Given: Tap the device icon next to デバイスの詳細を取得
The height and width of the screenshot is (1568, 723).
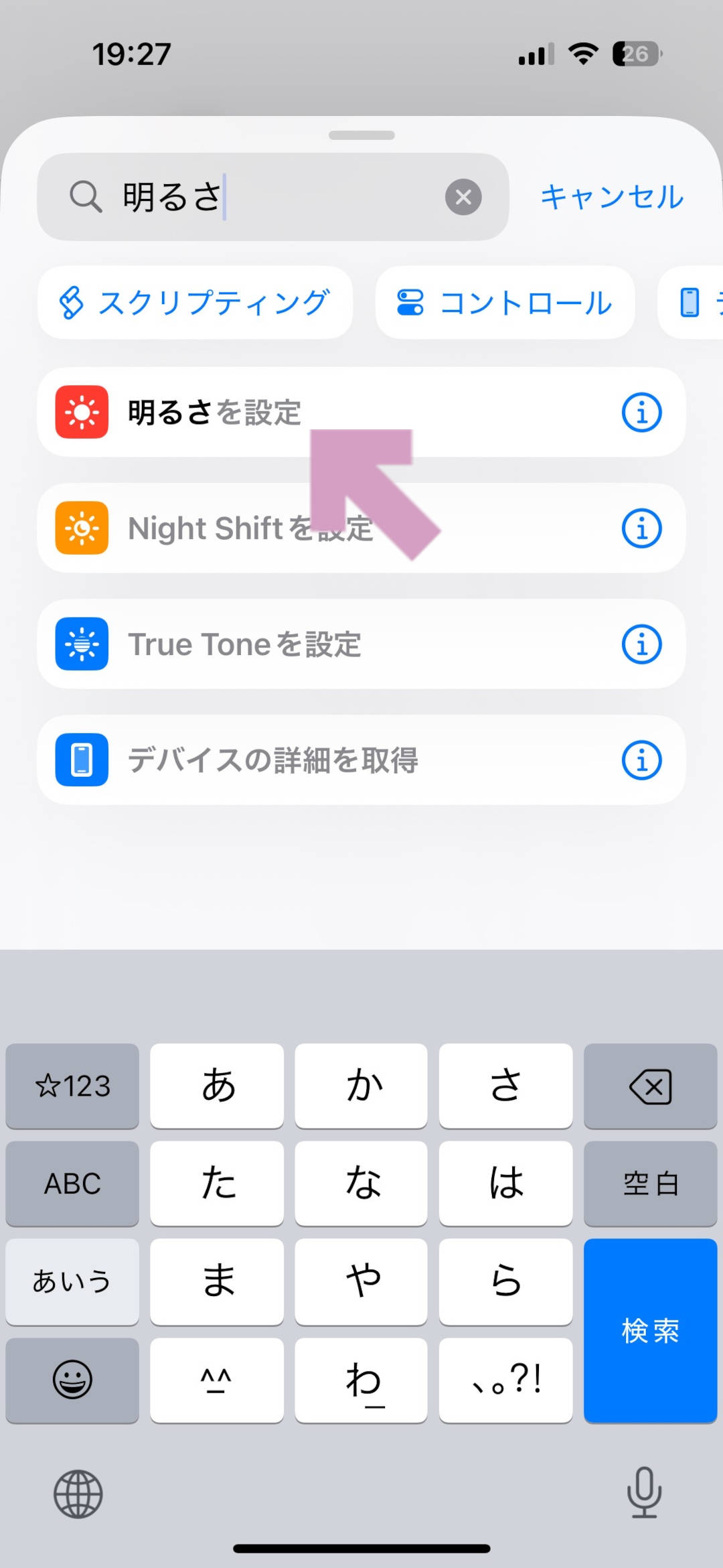Looking at the screenshot, I should coord(80,760).
